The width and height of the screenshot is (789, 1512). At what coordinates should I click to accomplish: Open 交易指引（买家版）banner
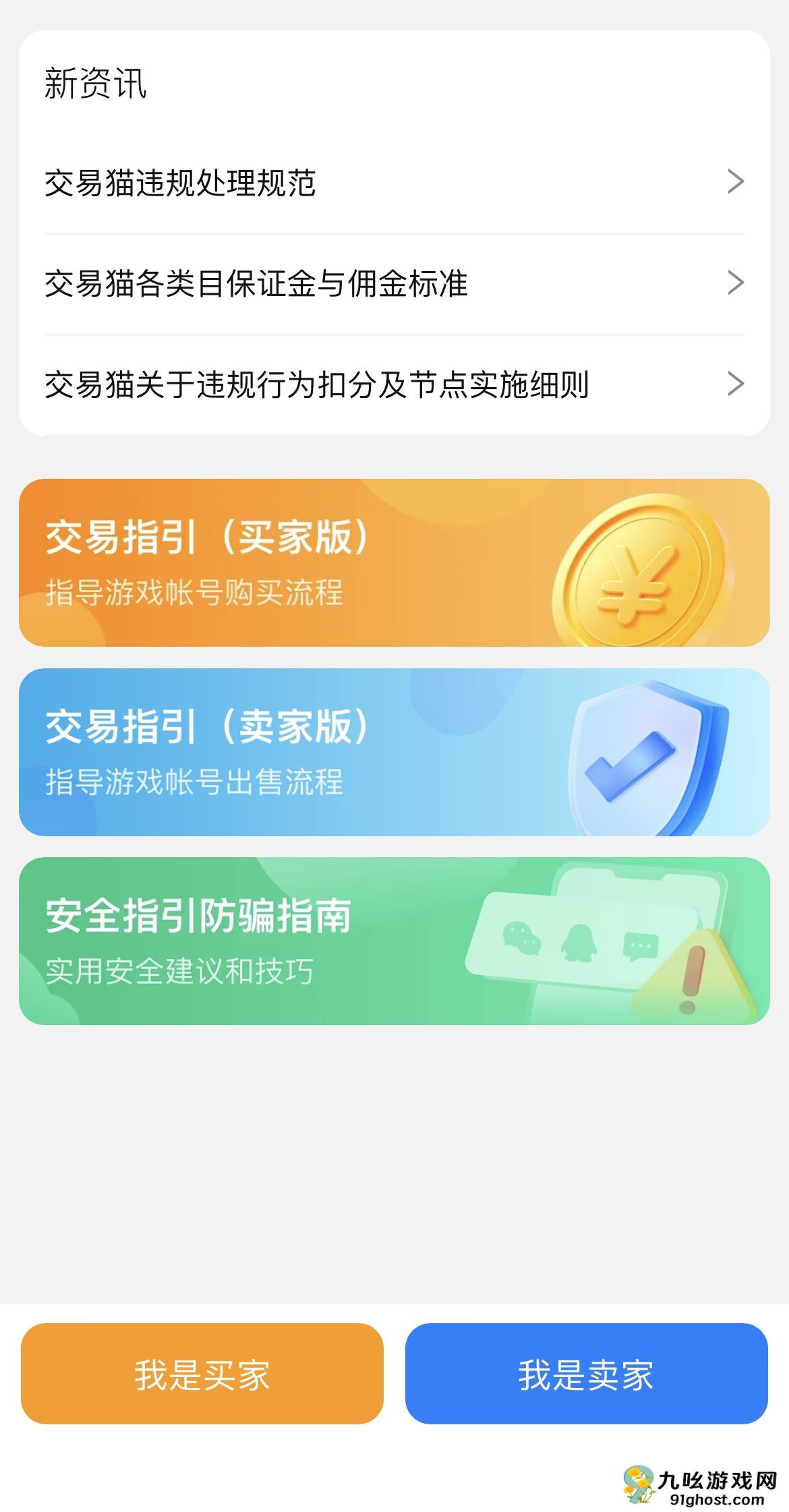pos(270,563)
